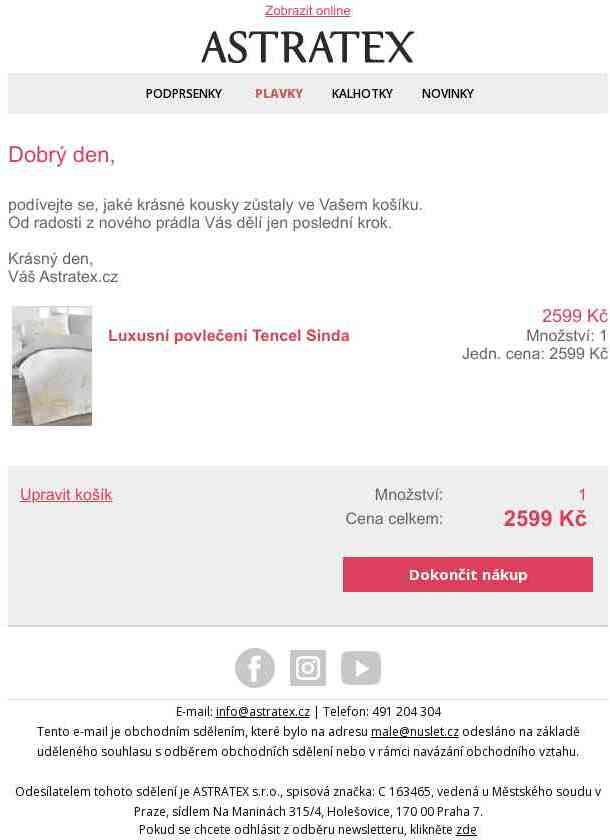Go to the PODPRSENKY category
Viewport: 610px width, 840px height.
pos(183,94)
